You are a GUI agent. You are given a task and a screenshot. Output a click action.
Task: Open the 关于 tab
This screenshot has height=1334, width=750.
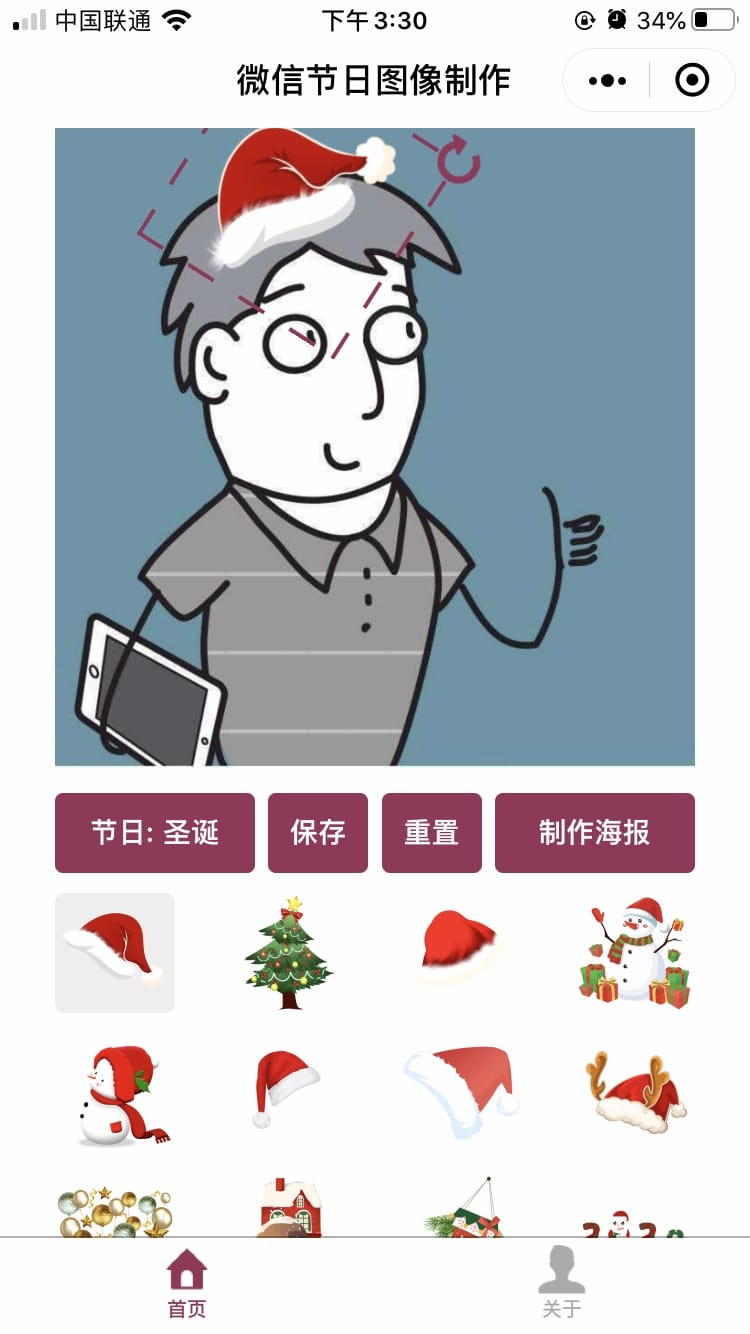pos(562,1285)
